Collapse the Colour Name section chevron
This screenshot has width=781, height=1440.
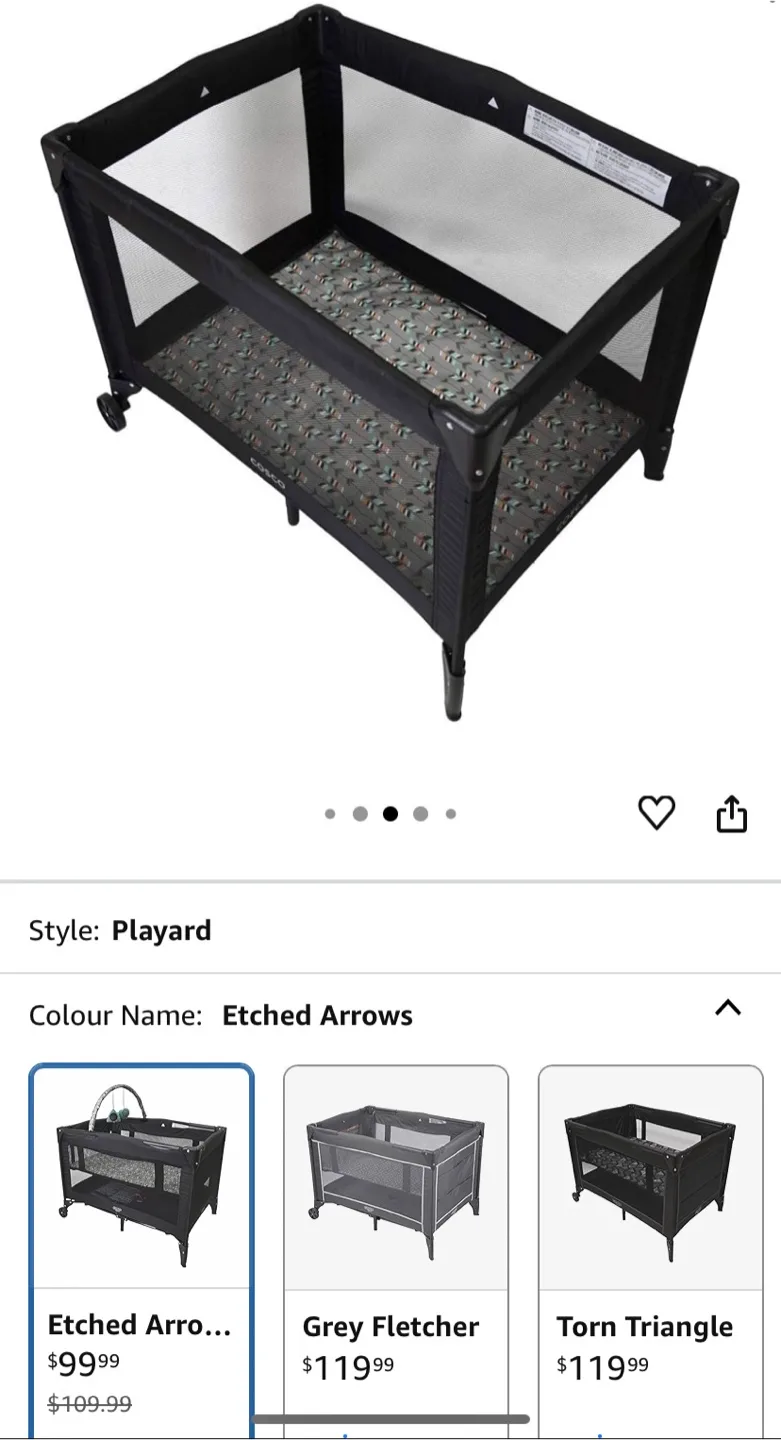729,1010
